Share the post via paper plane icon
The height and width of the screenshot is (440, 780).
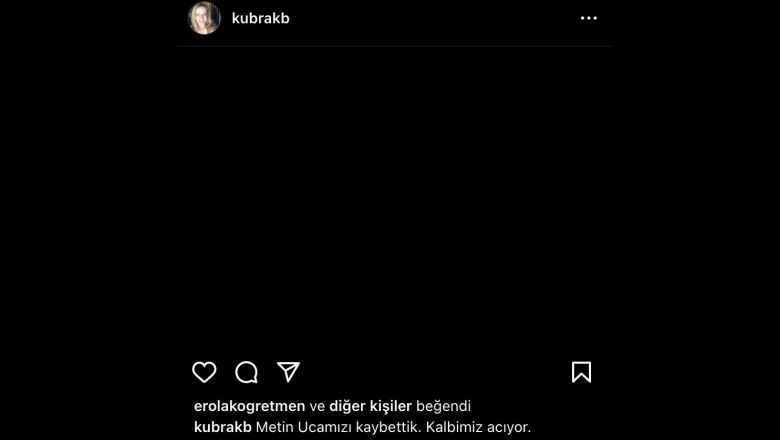(x=288, y=372)
